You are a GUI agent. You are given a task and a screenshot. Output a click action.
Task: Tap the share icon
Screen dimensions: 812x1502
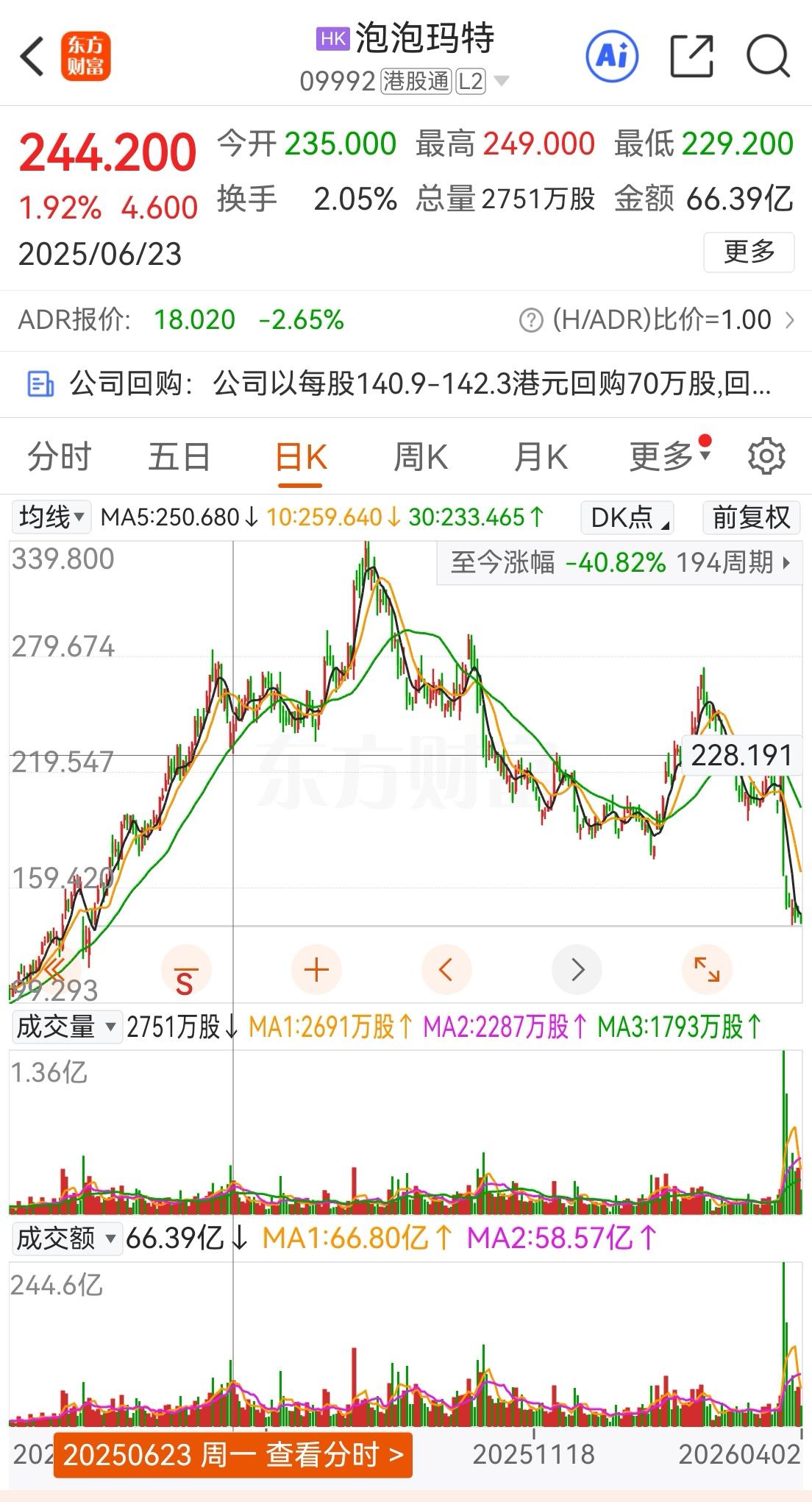tap(693, 54)
